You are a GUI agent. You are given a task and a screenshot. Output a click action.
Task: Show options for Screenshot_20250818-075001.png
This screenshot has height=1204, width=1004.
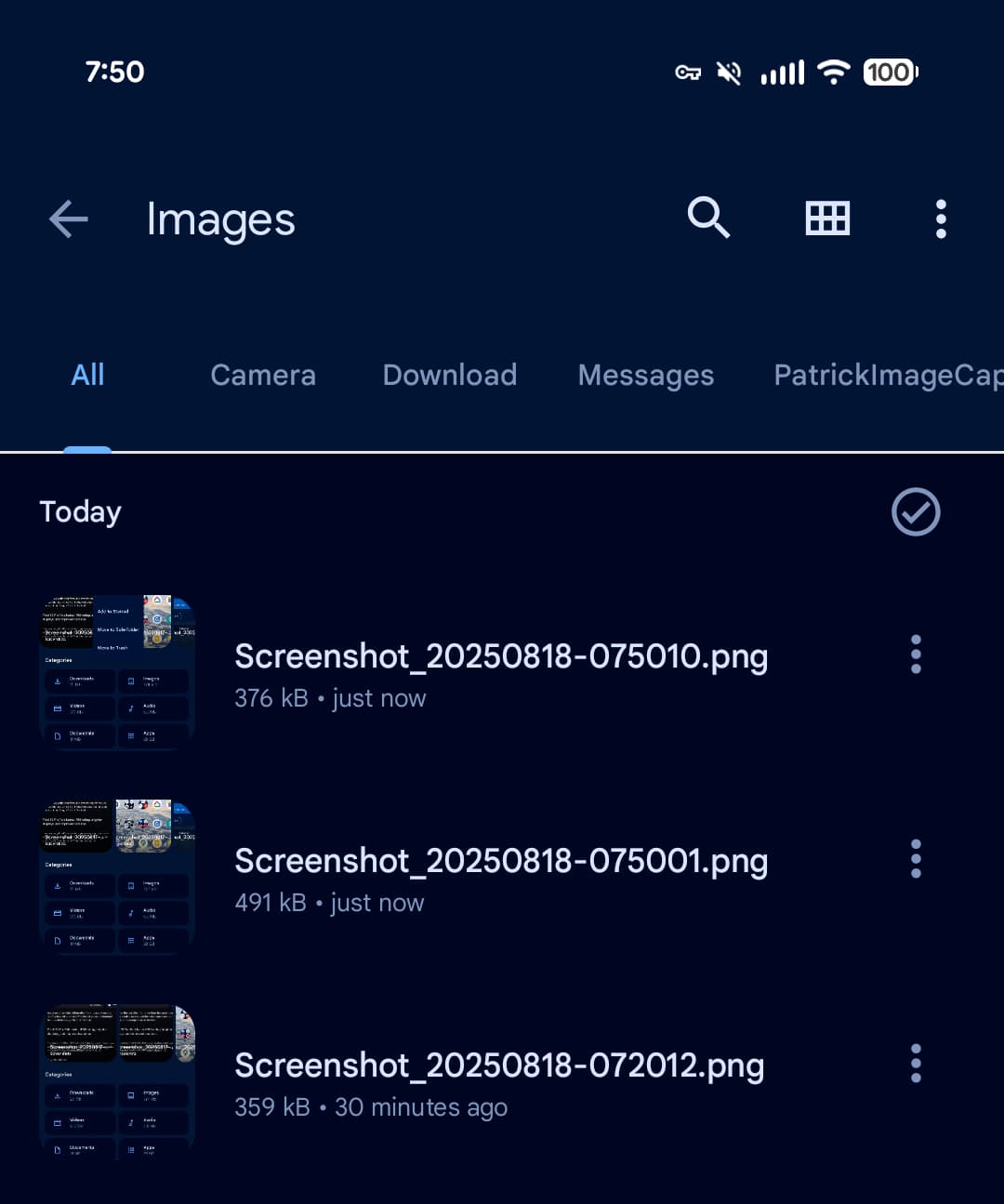(x=916, y=859)
